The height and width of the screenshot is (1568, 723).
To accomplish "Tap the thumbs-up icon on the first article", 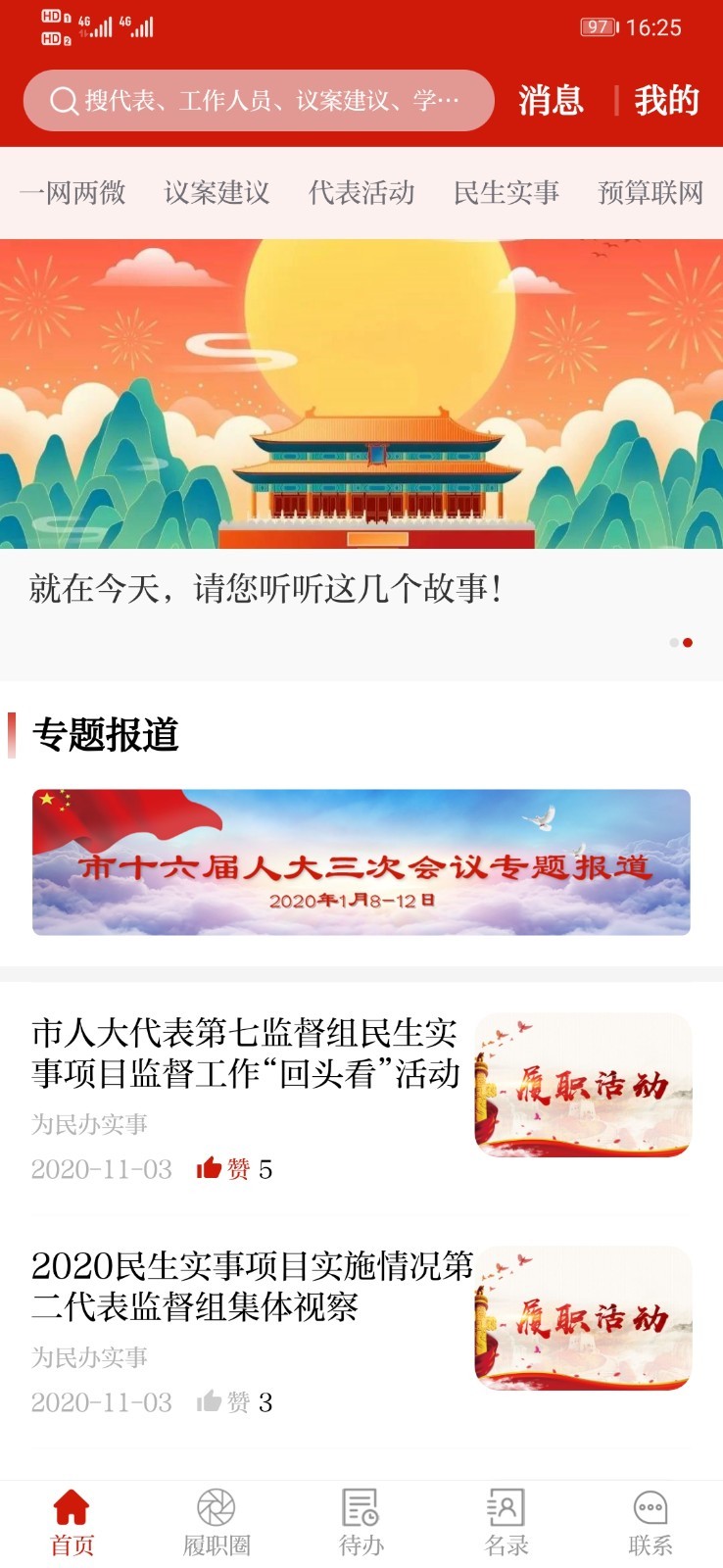I will pos(209,1168).
